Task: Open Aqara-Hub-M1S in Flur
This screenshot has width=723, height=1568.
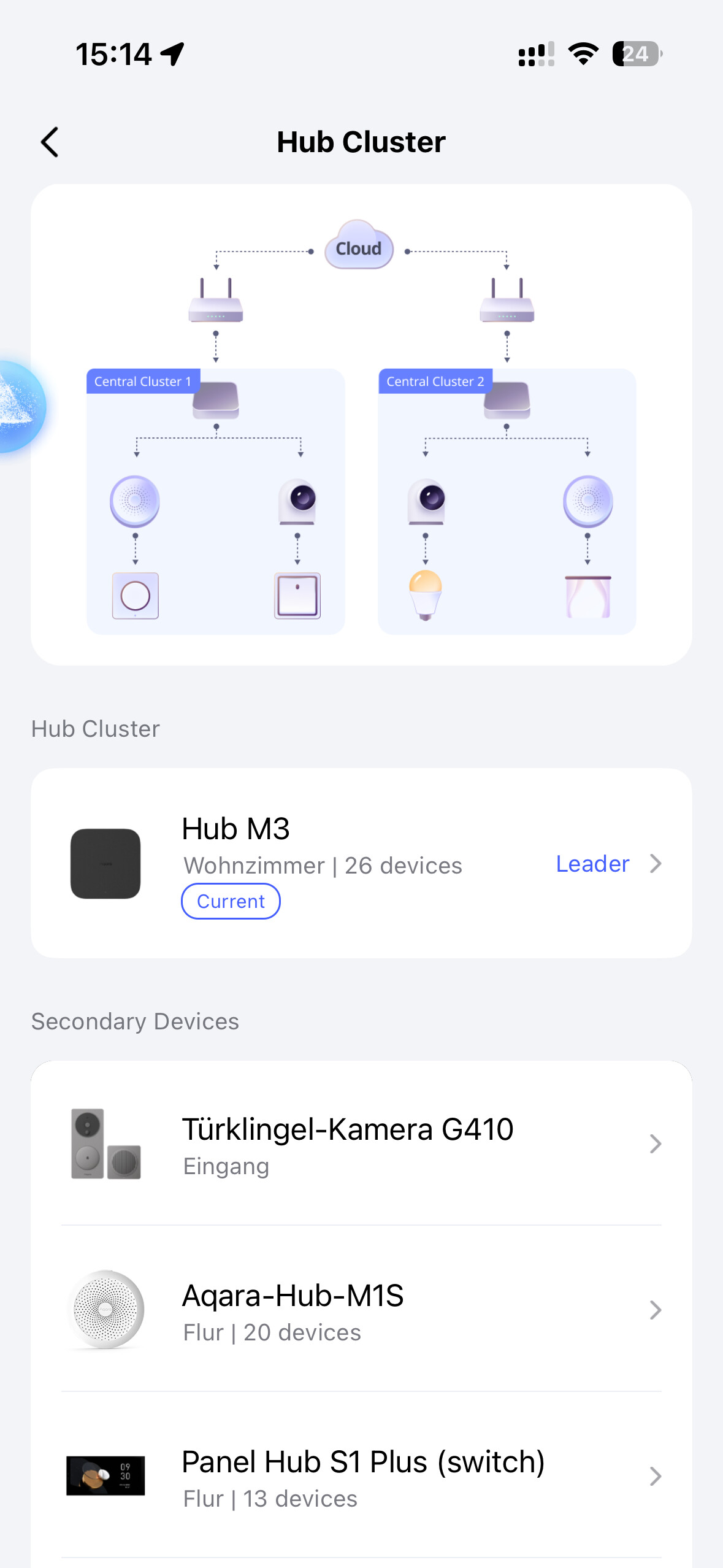Action: coord(362,1310)
